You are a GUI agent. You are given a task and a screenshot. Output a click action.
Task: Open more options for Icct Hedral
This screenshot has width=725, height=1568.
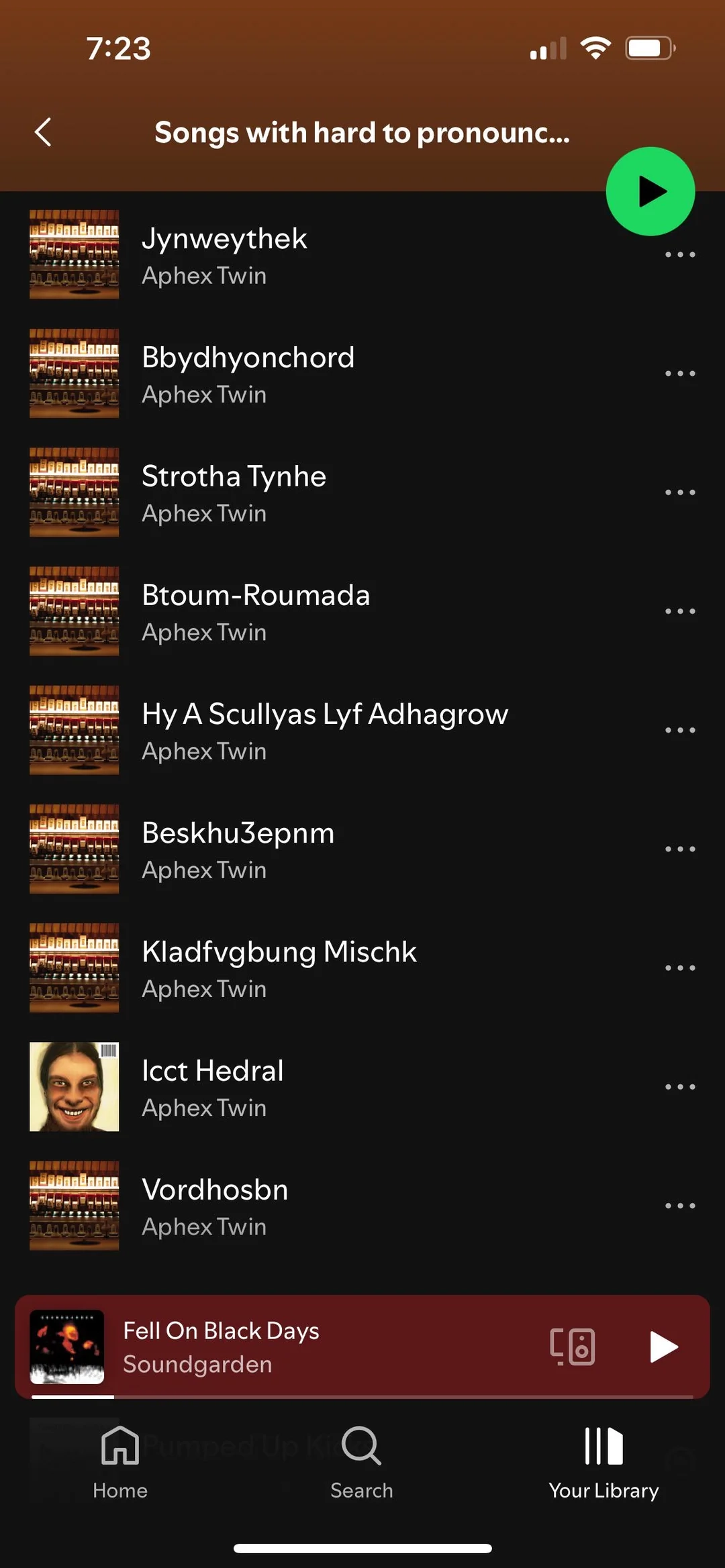point(679,1086)
